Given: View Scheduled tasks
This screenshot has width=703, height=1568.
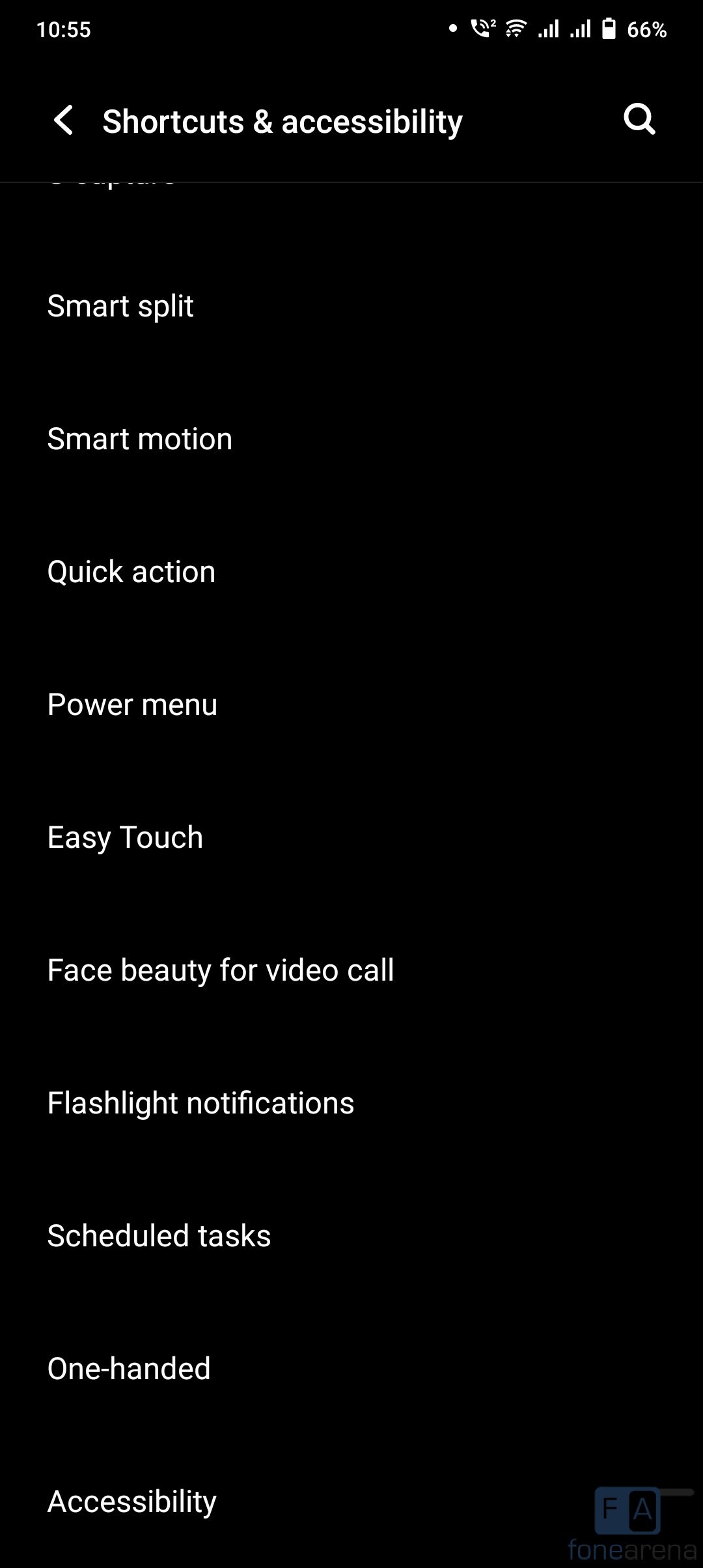Looking at the screenshot, I should pyautogui.click(x=159, y=1236).
